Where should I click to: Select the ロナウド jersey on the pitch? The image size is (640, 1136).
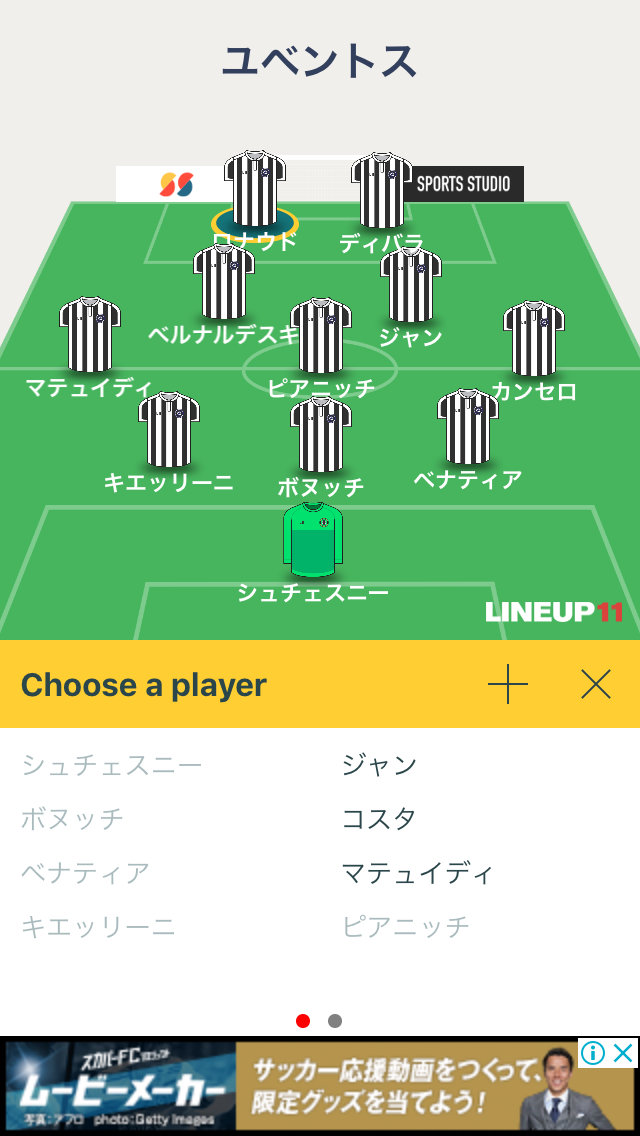point(254,189)
